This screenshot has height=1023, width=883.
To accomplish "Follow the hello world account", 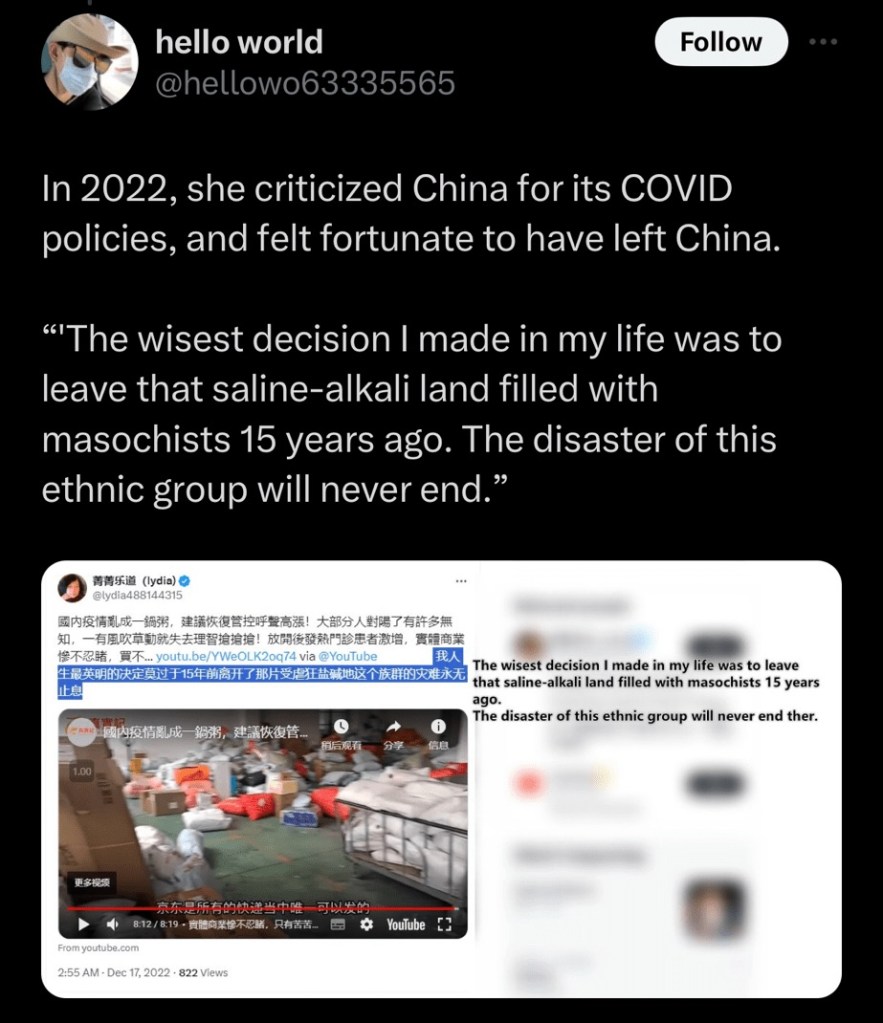I will click(x=720, y=42).
